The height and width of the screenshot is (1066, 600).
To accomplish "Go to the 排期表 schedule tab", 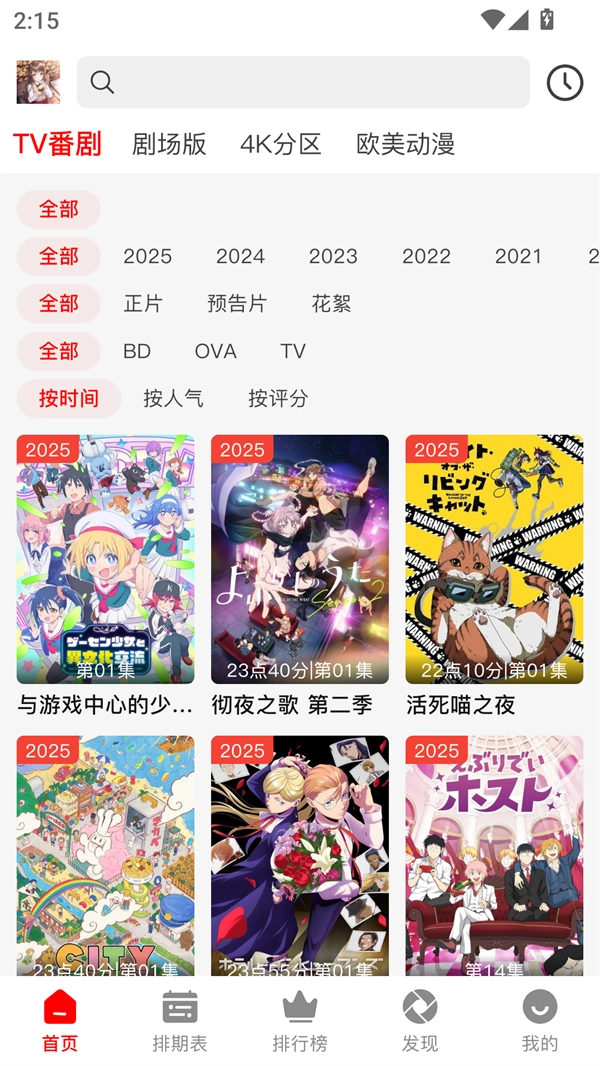I will 180,1020.
